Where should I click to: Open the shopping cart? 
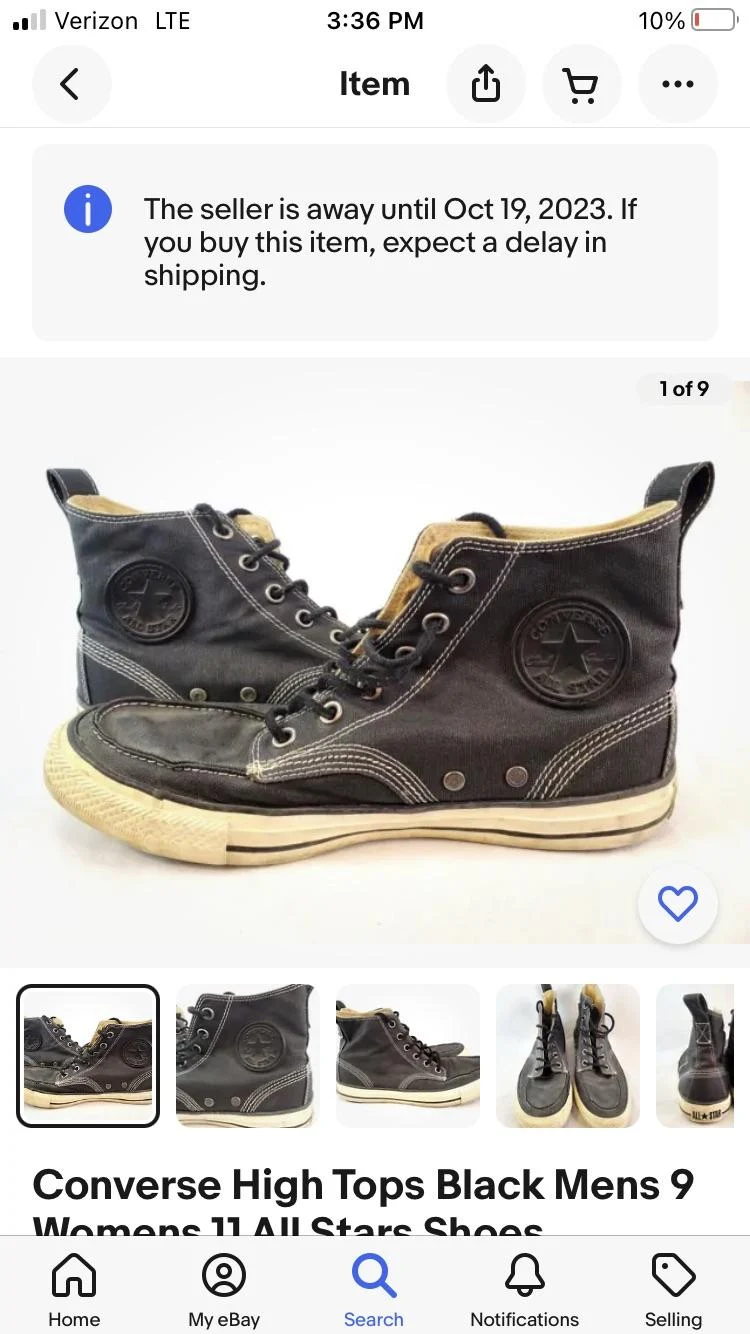582,84
